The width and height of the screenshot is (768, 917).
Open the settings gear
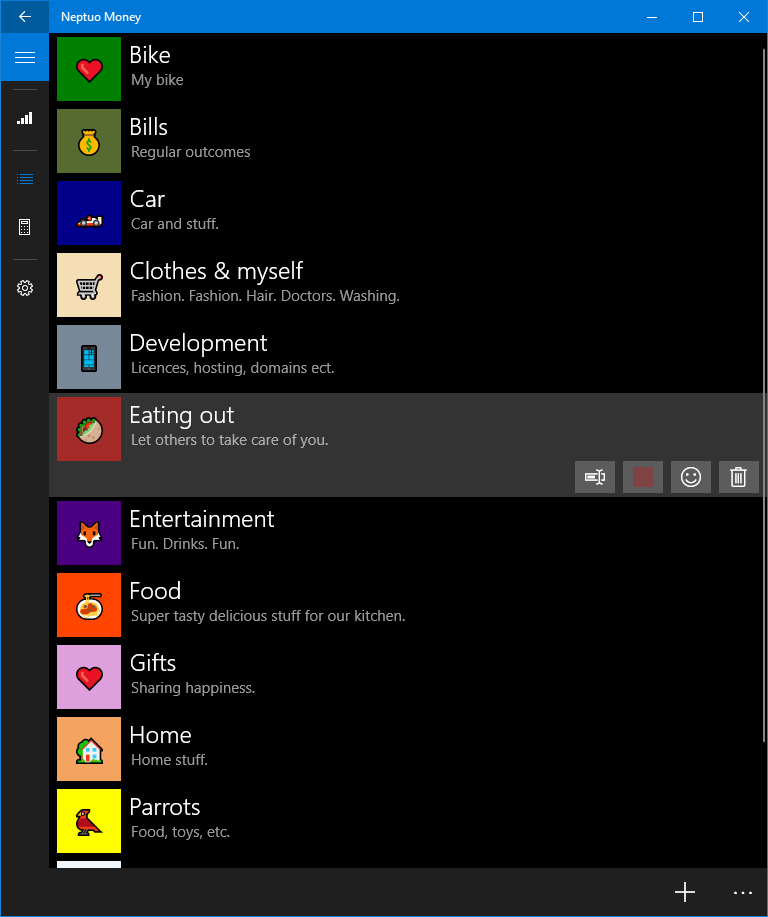pos(24,288)
